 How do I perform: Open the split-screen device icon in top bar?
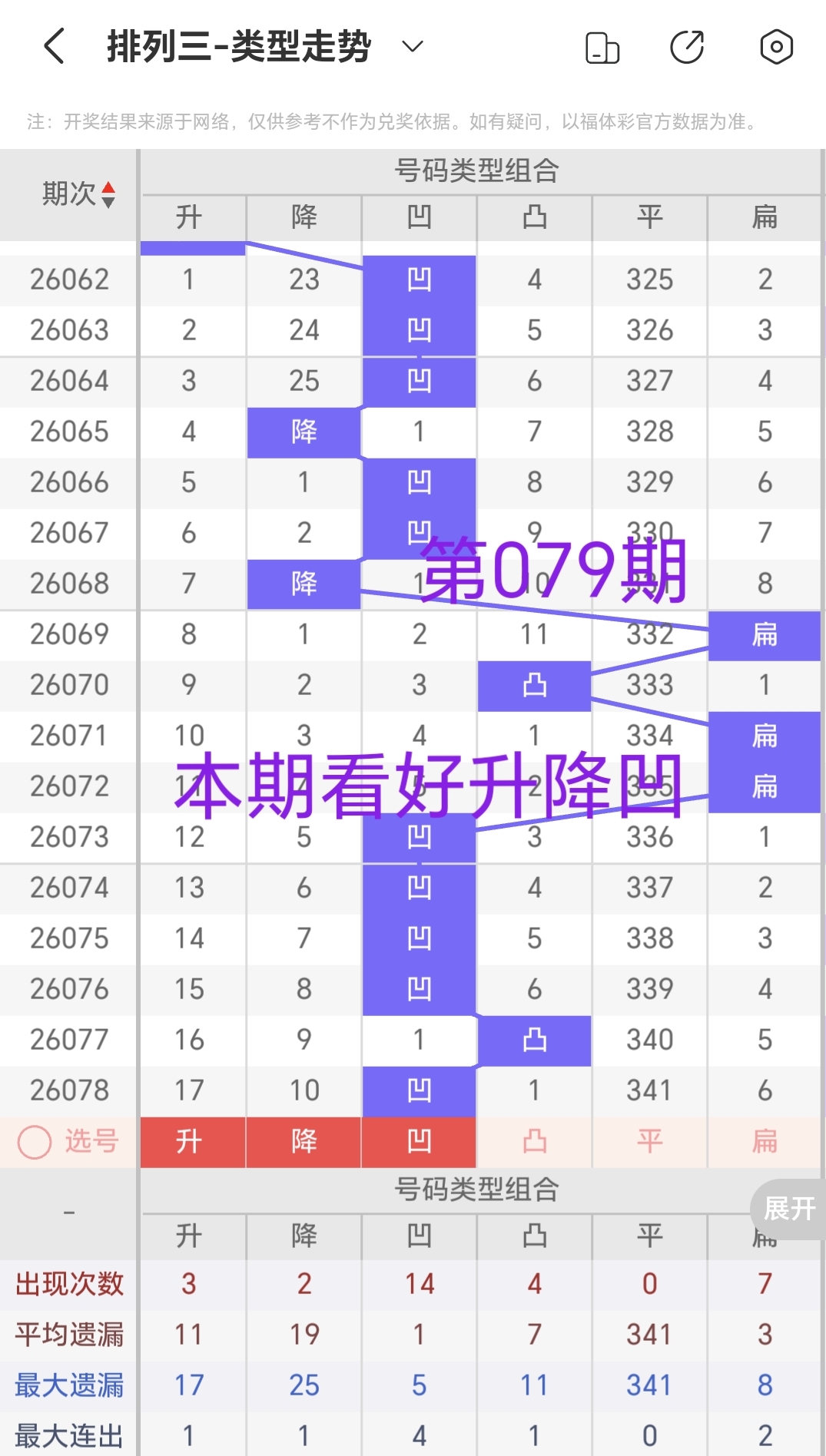click(602, 48)
